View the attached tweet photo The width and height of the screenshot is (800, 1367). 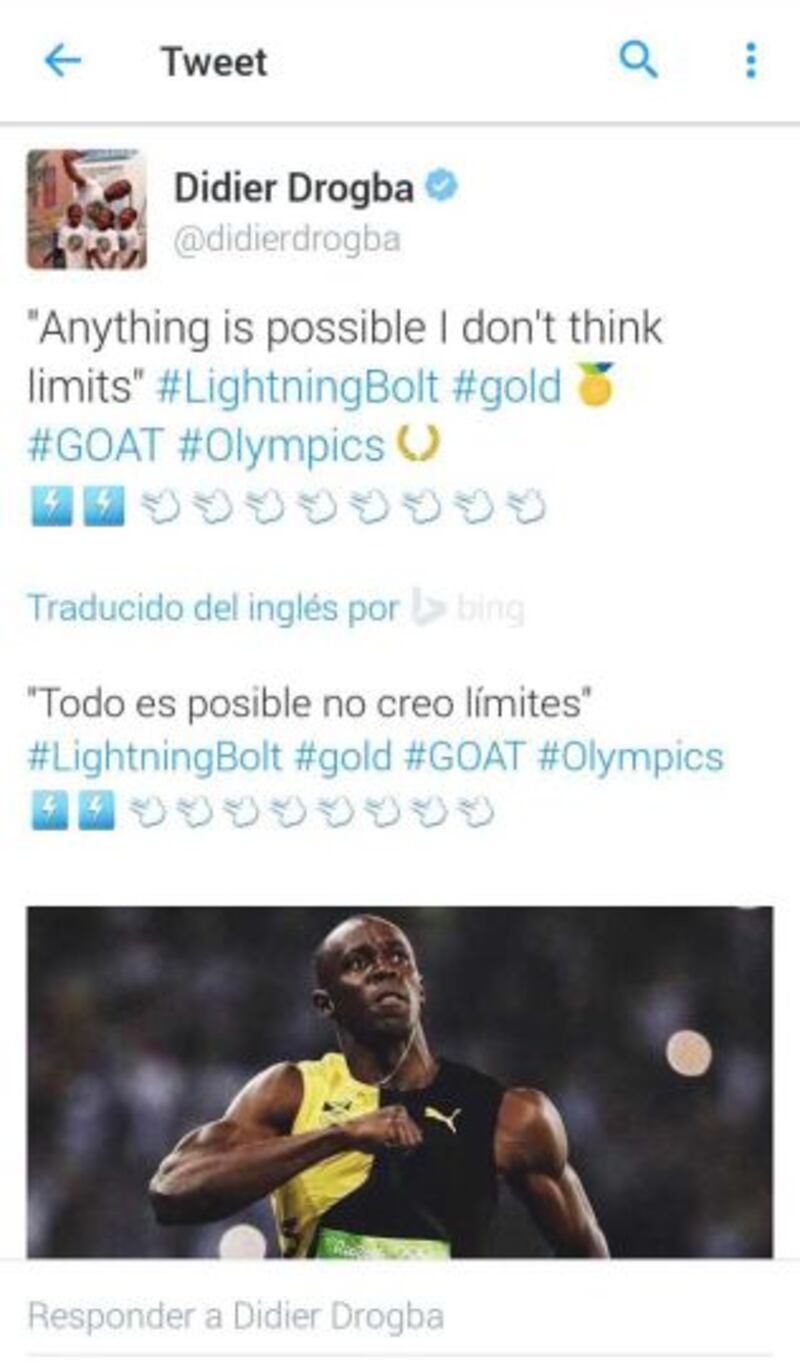[x=399, y=1080]
